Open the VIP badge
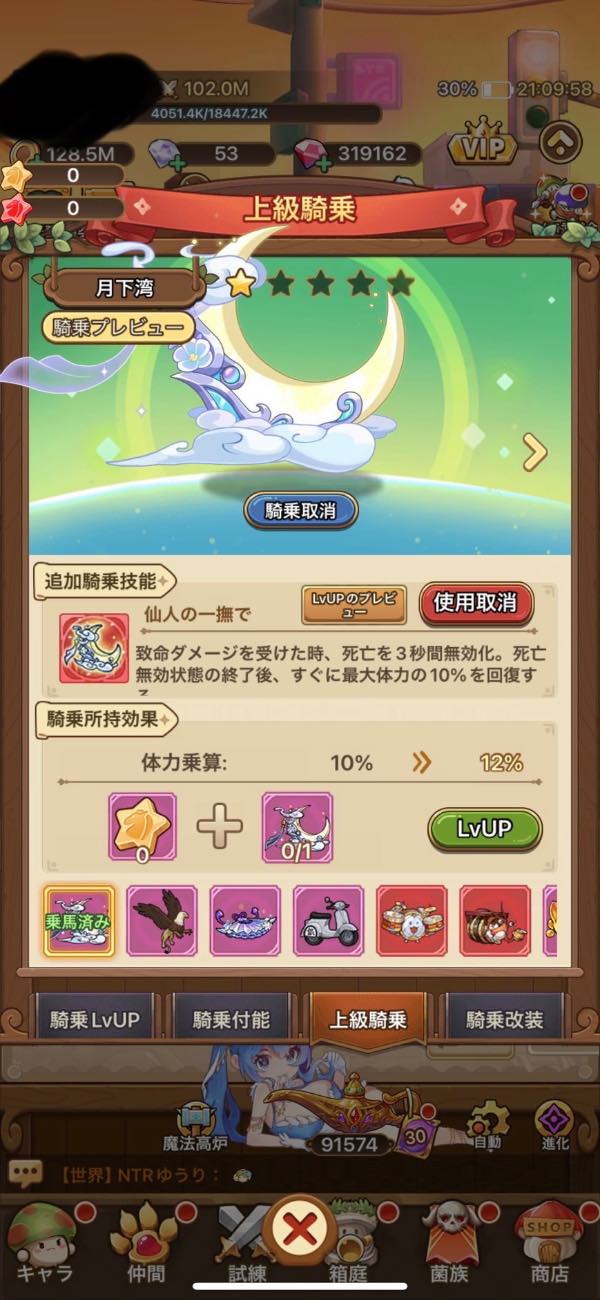The height and width of the screenshot is (1300, 600). pyautogui.click(x=483, y=146)
